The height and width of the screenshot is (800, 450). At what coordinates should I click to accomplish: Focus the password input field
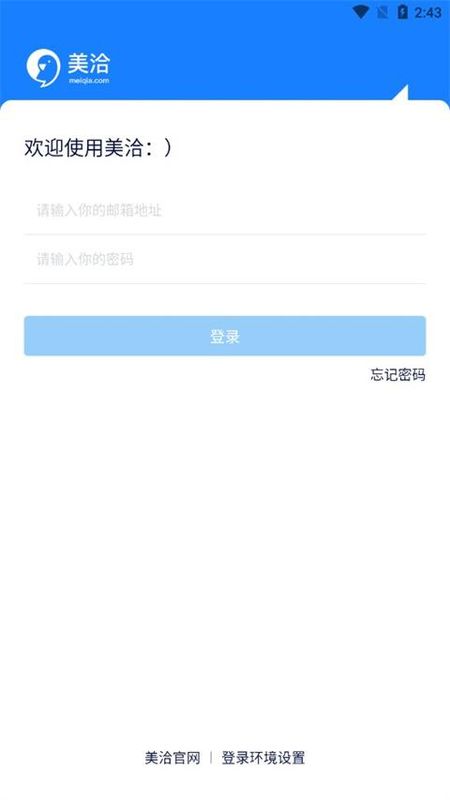pos(225,260)
